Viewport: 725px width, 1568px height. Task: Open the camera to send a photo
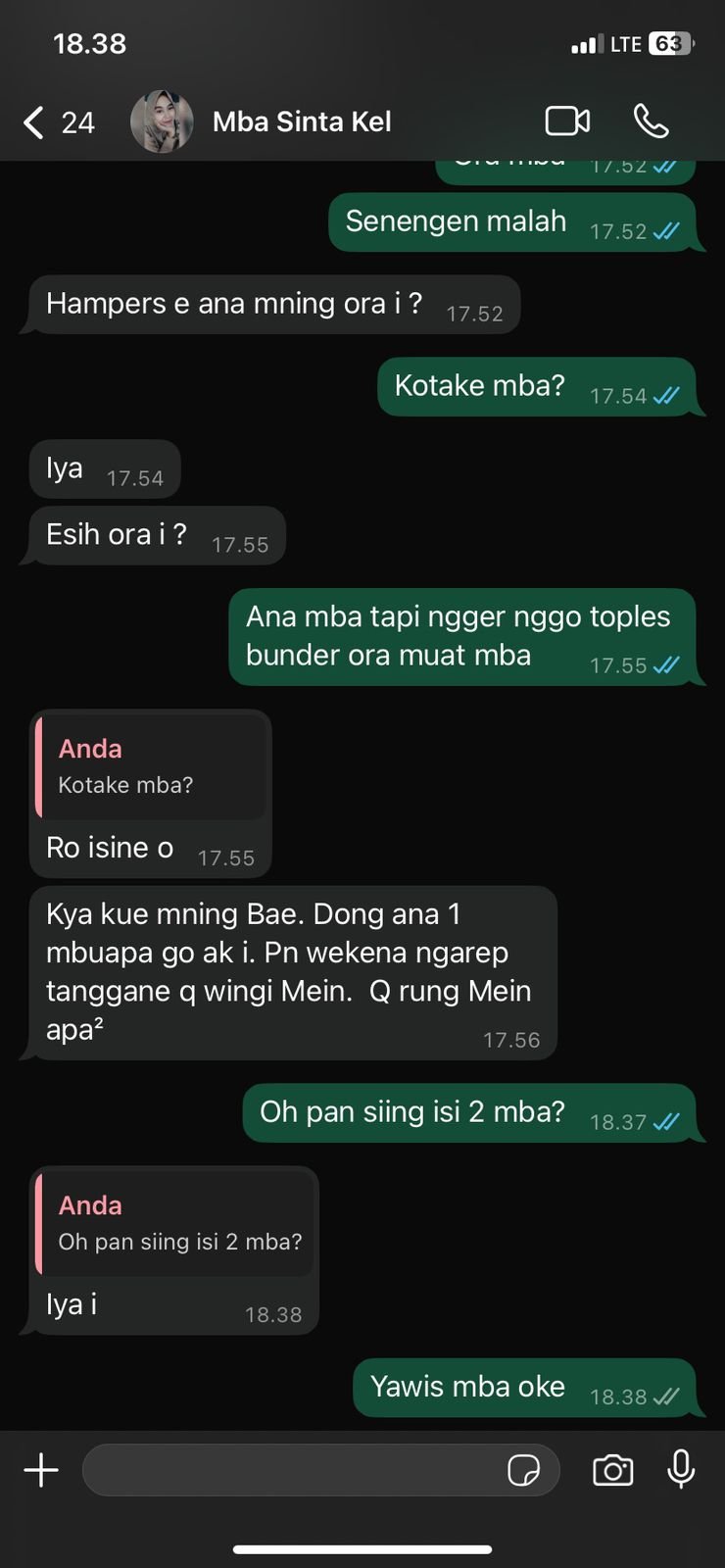(x=612, y=1470)
